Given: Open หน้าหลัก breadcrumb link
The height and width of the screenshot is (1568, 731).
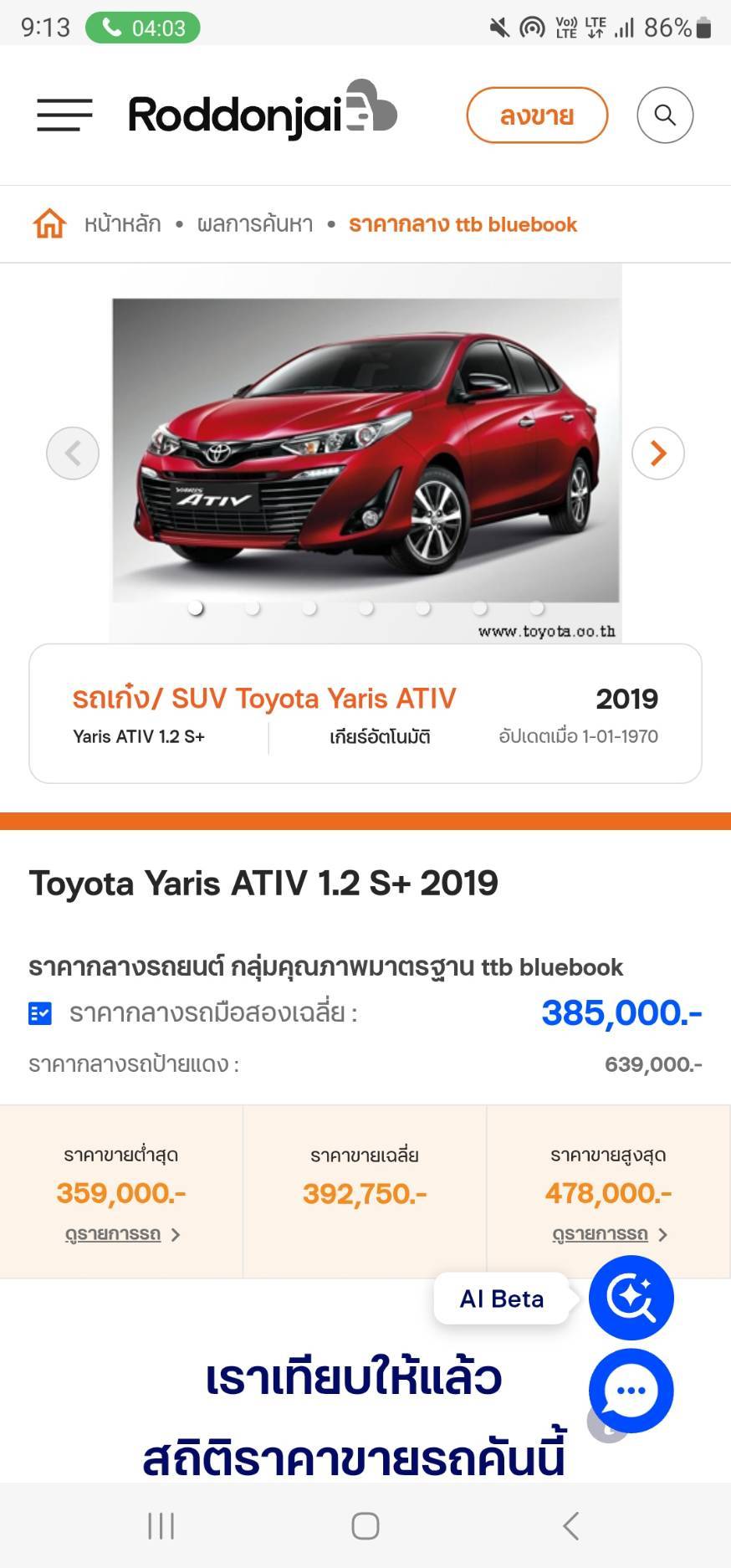Looking at the screenshot, I should [x=122, y=224].
